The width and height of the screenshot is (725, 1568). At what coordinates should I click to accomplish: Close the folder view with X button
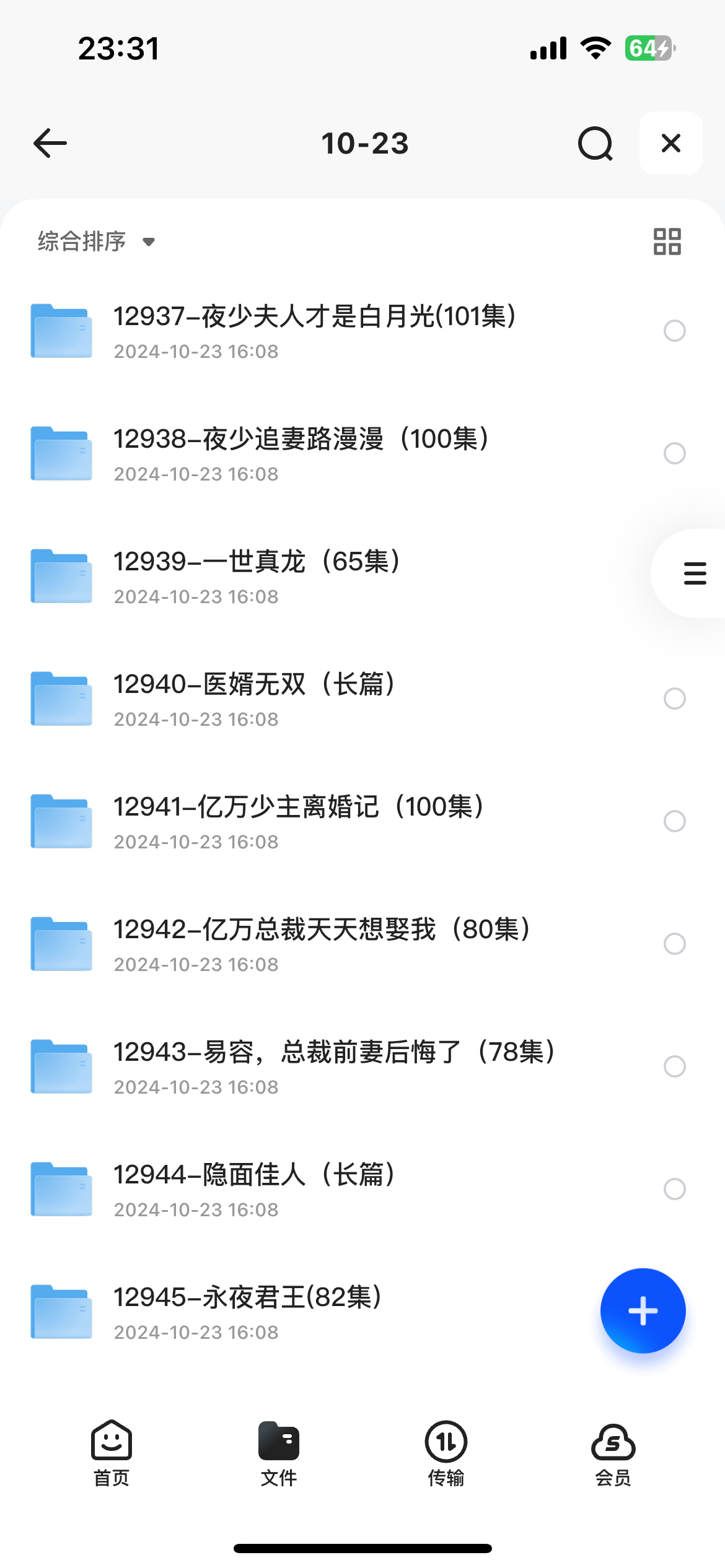click(671, 143)
